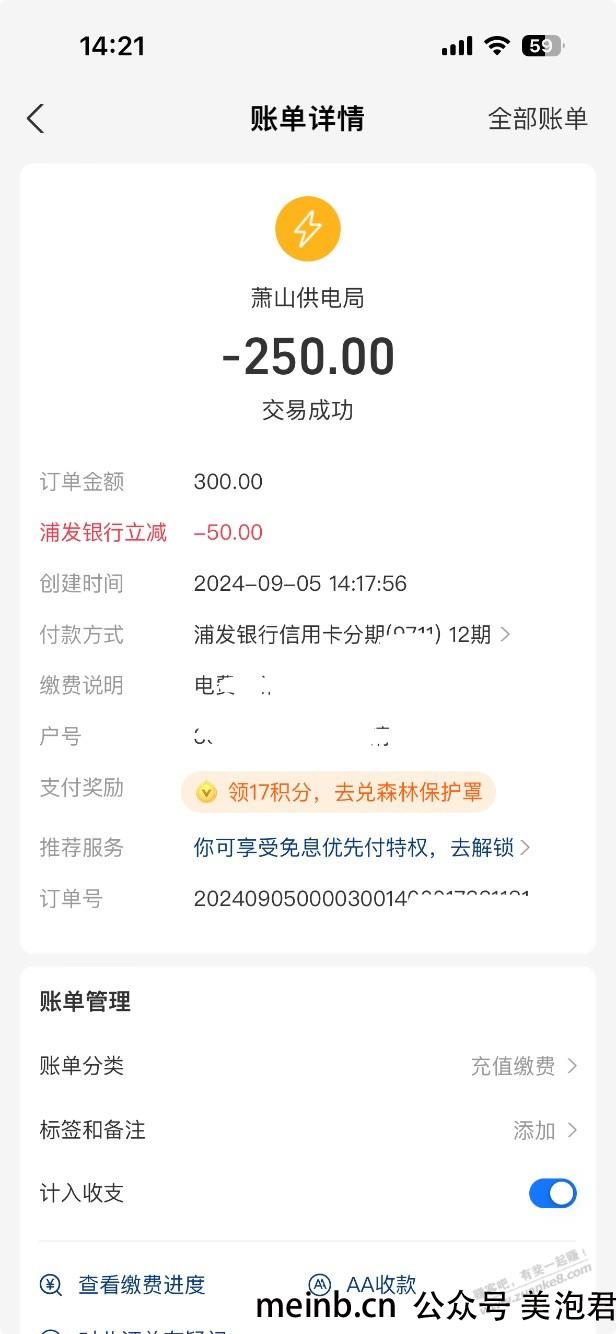Image resolution: width=616 pixels, height=1334 pixels.
Task: Open 账单分类 充值缴费
Action: (308, 1066)
